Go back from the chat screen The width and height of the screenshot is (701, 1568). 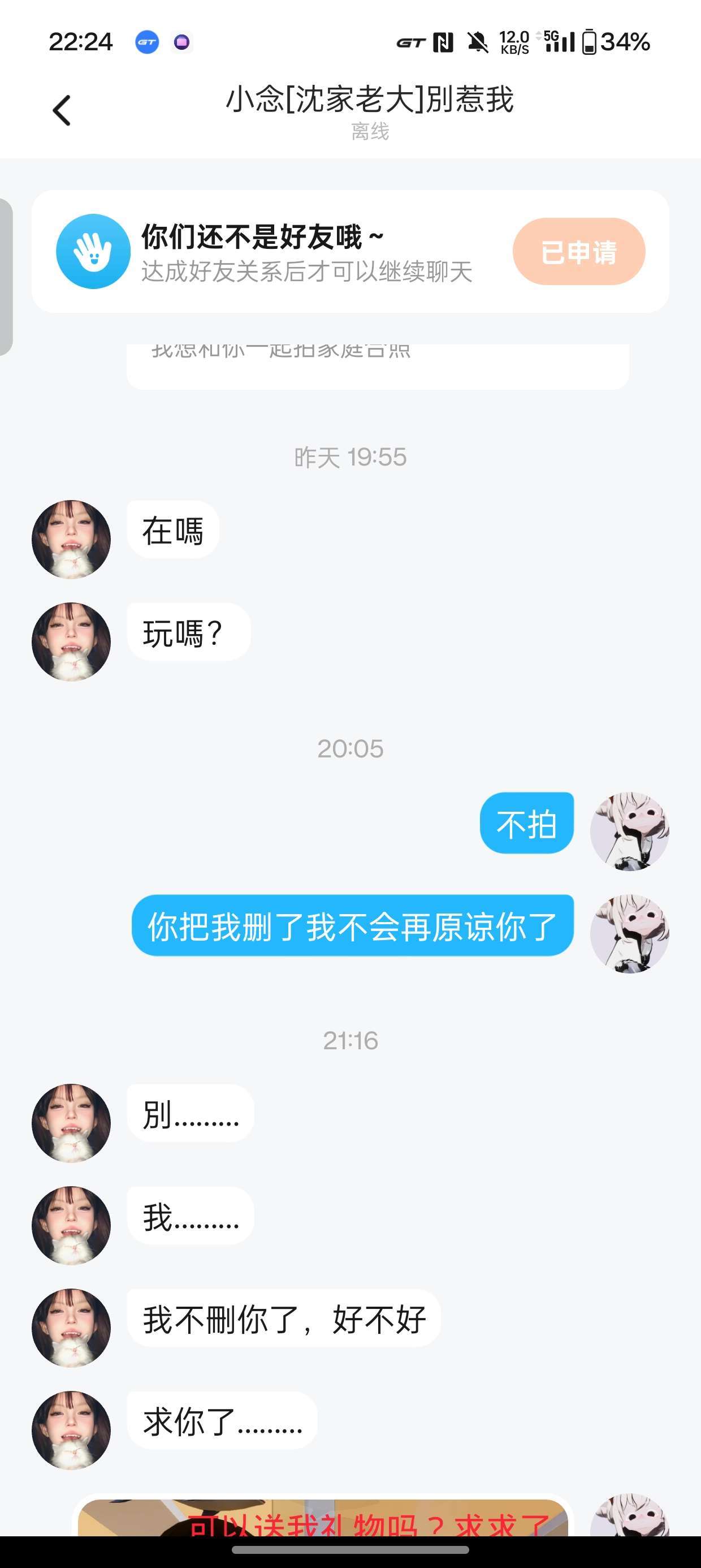click(62, 111)
